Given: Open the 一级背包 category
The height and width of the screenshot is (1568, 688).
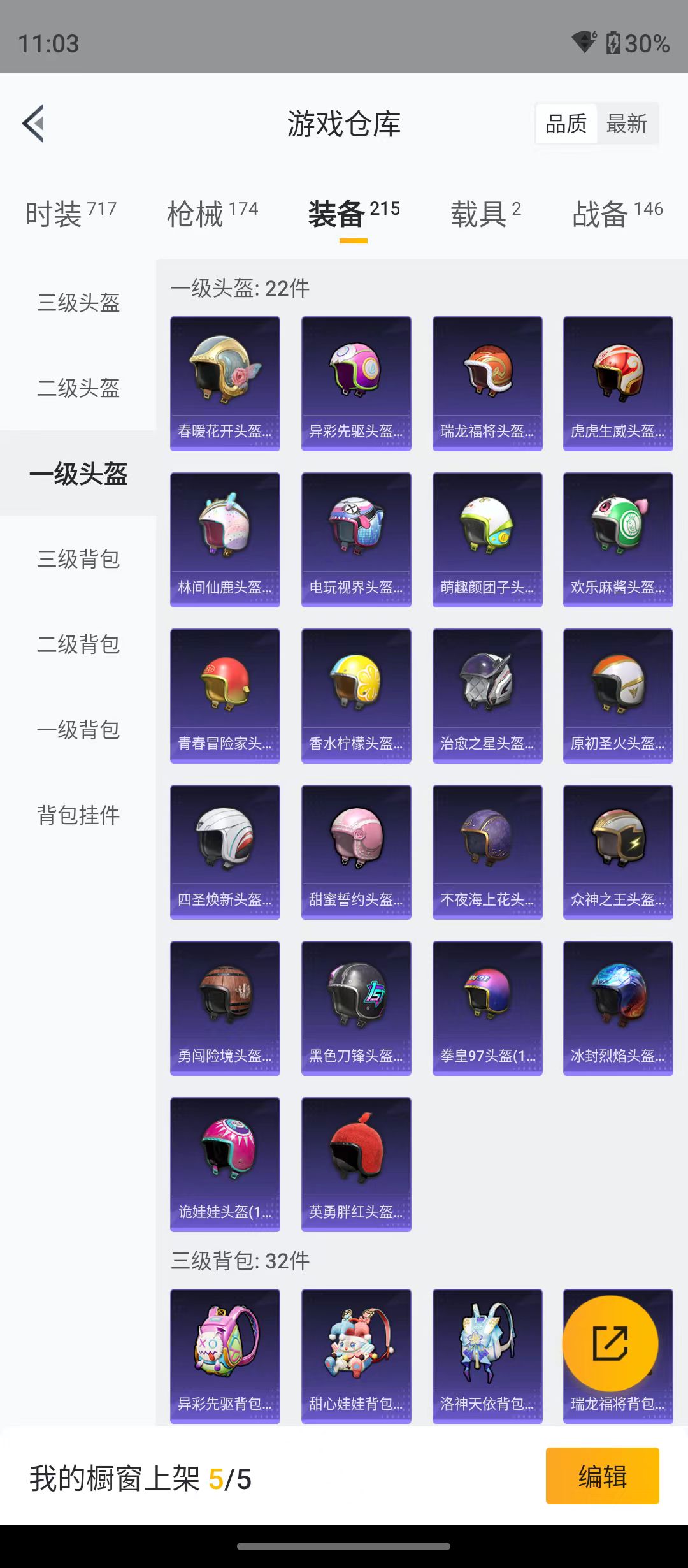Looking at the screenshot, I should tap(78, 729).
